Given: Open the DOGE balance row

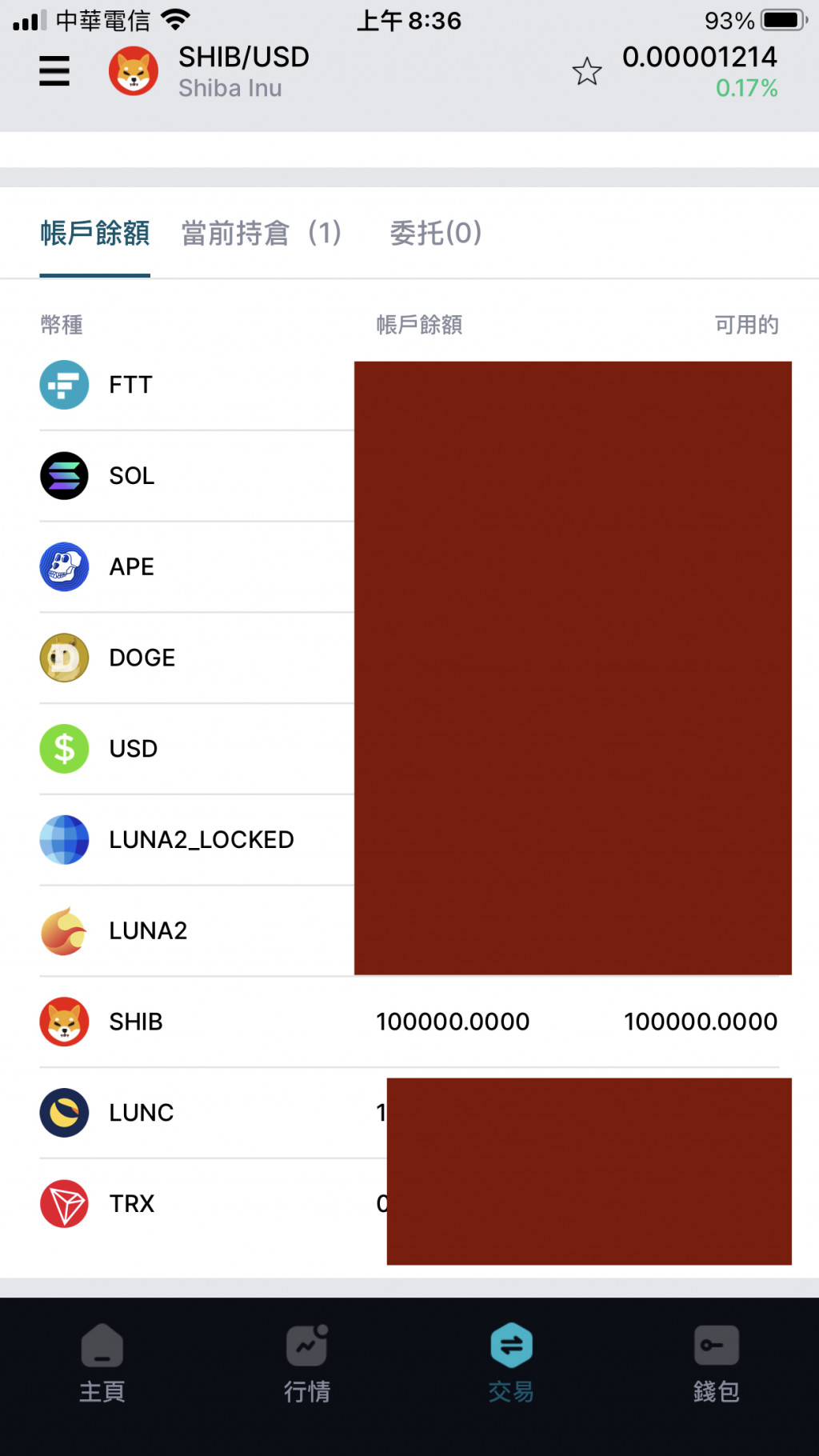Looking at the screenshot, I should tap(142, 658).
